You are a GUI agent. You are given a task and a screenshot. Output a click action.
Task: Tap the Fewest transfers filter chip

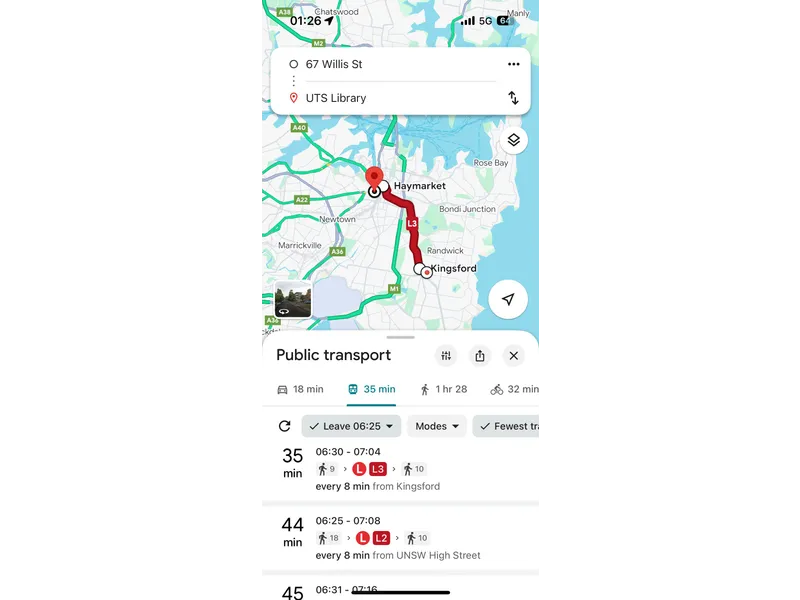click(509, 426)
